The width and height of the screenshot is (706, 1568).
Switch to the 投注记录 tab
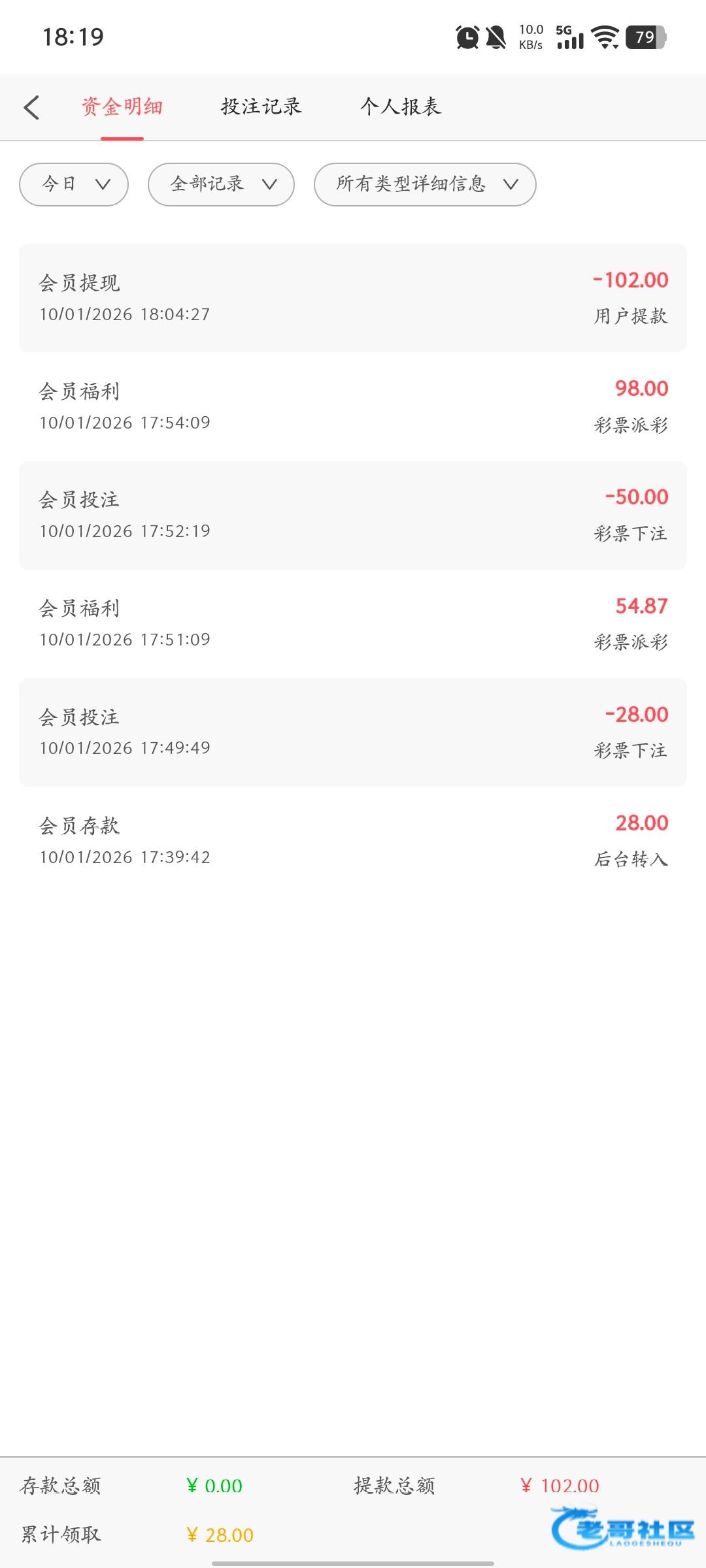coord(261,106)
